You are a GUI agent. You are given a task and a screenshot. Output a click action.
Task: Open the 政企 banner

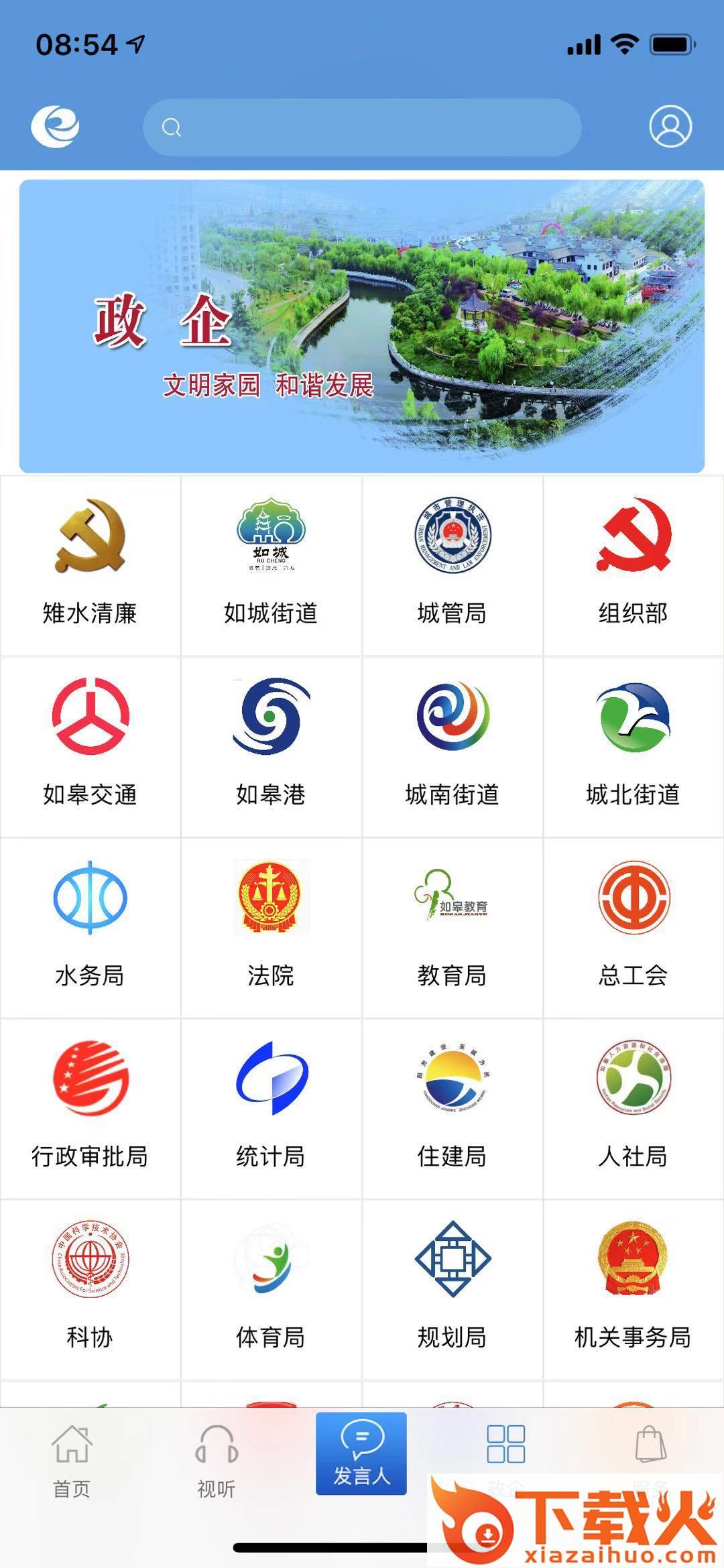362,326
